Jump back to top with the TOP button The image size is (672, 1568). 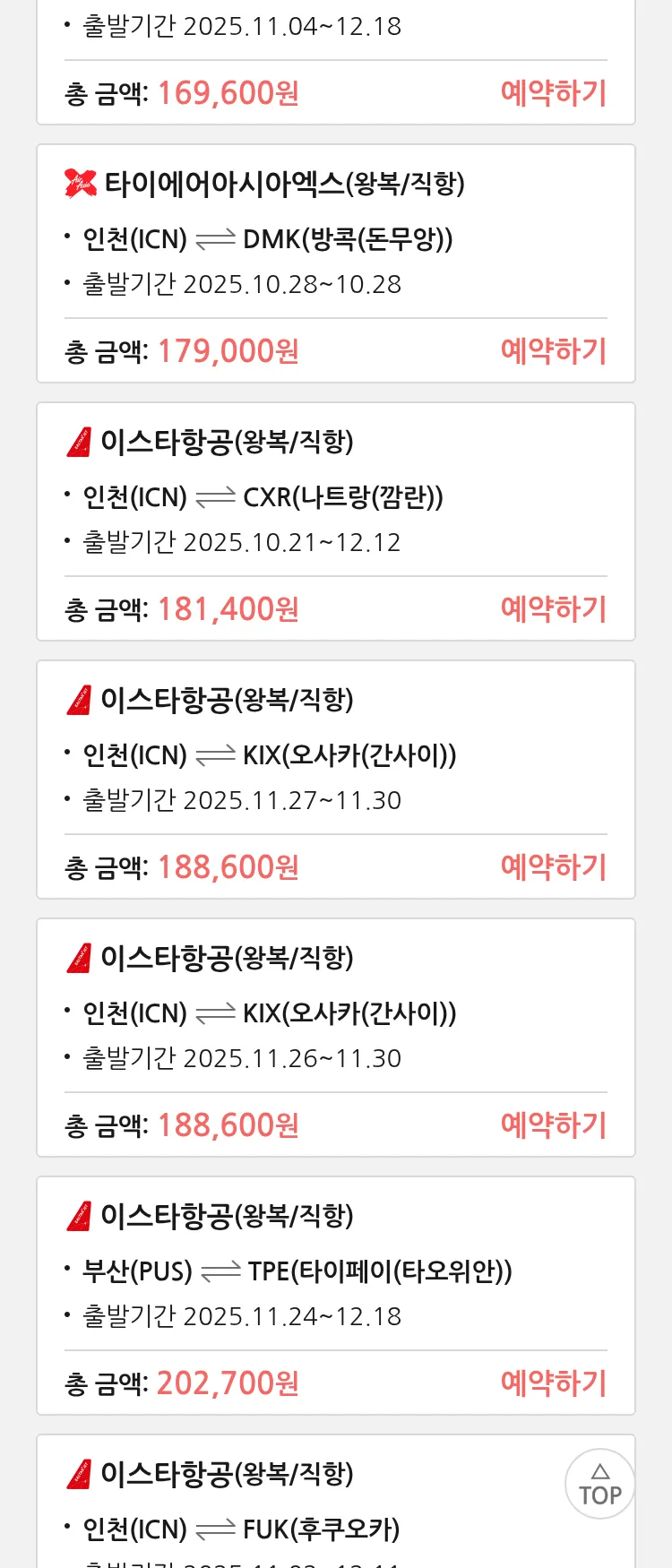coord(599,1484)
